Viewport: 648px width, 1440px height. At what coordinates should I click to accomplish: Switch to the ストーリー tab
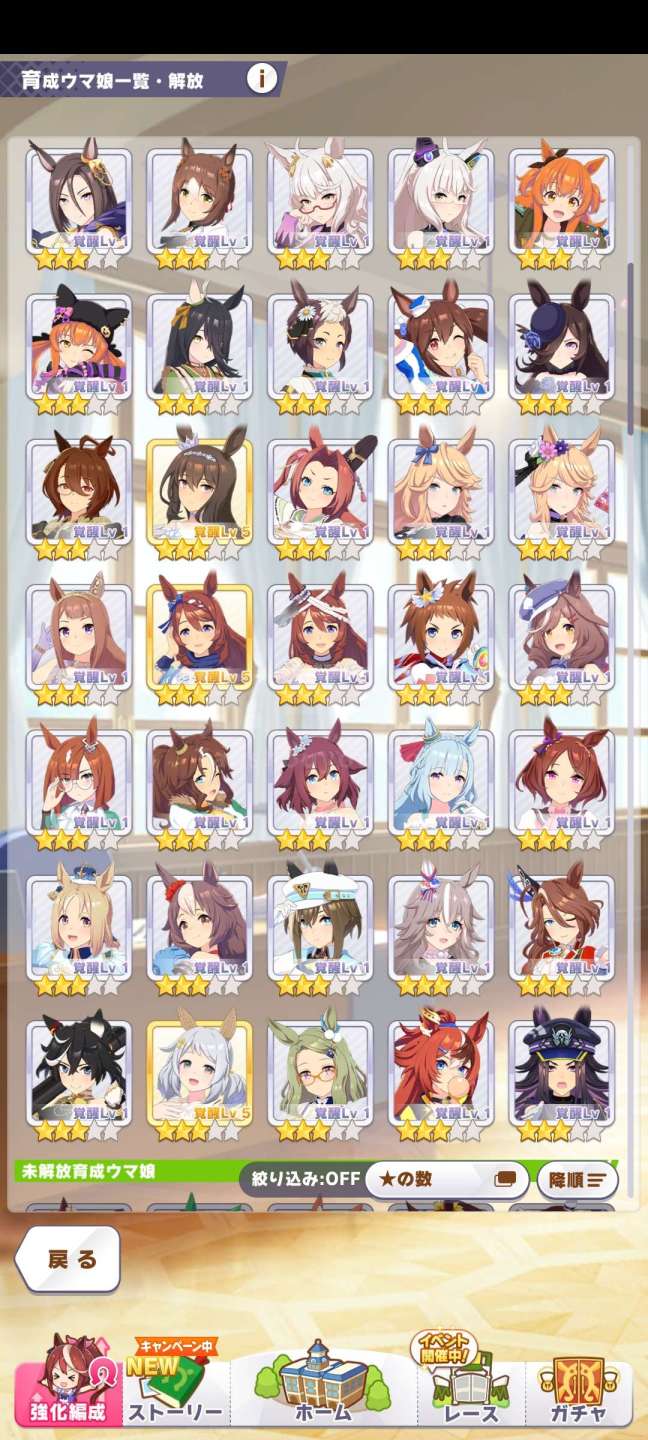tap(175, 1390)
